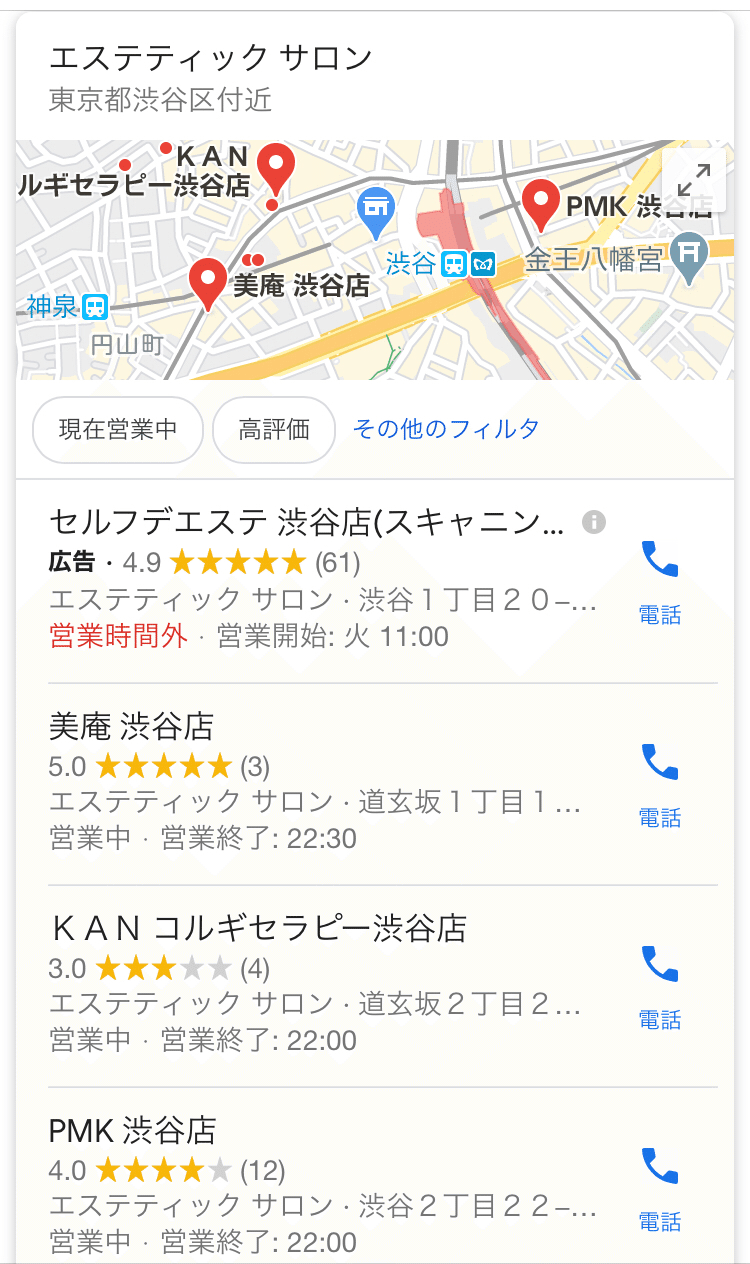The width and height of the screenshot is (750, 1264).
Task: Call PMK 渋谷店
Action: click(660, 1187)
